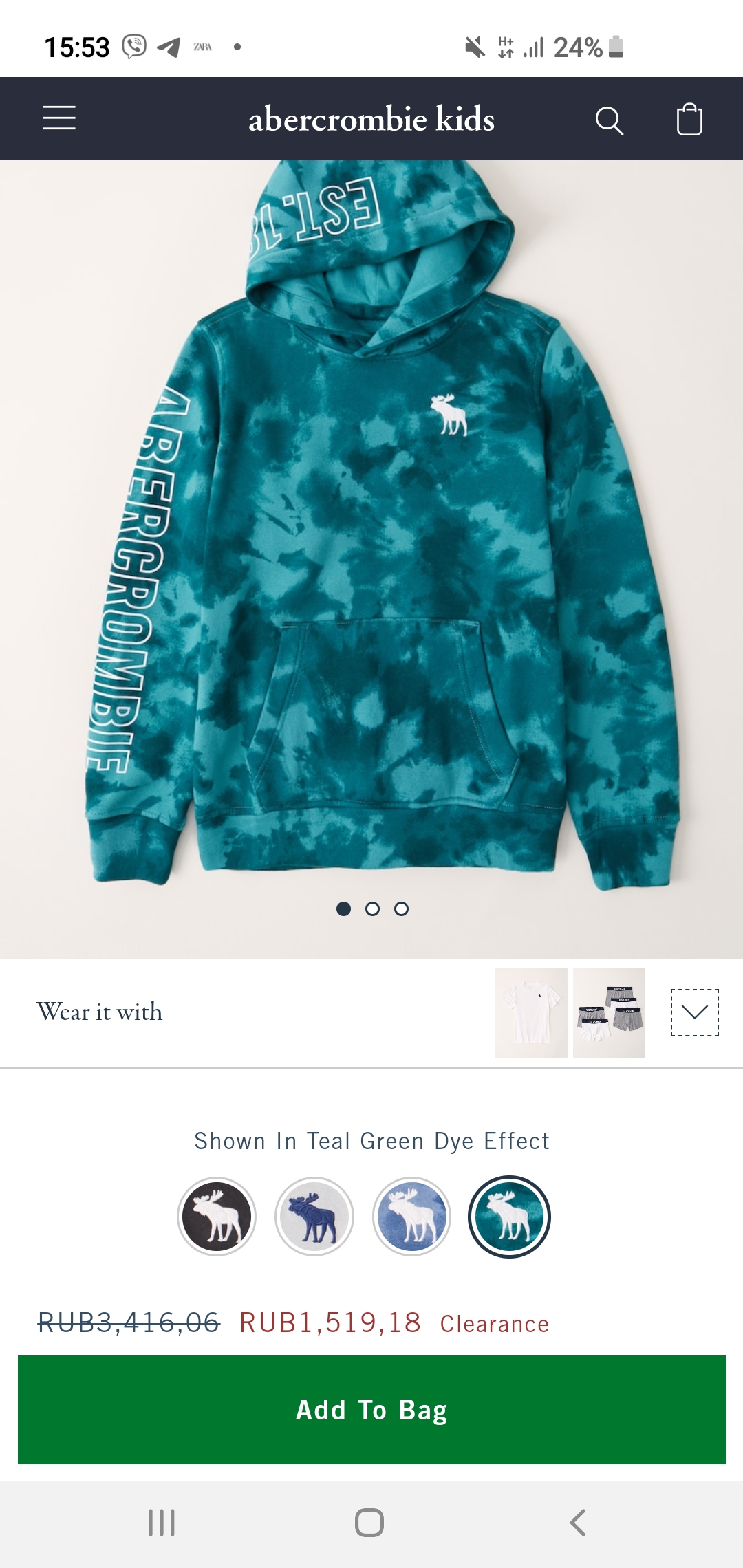This screenshot has height=1568, width=743.
Task: Go to the home screen
Action: (x=369, y=1523)
